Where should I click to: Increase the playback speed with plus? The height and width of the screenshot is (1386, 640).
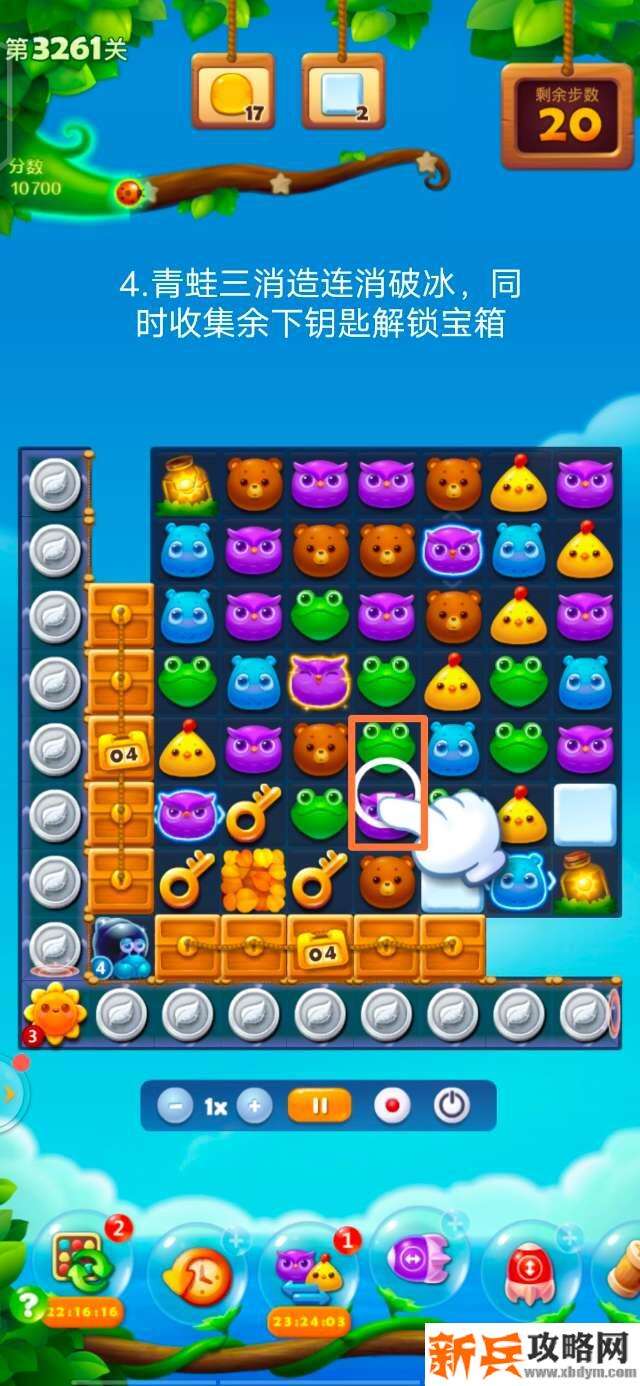[x=254, y=1106]
